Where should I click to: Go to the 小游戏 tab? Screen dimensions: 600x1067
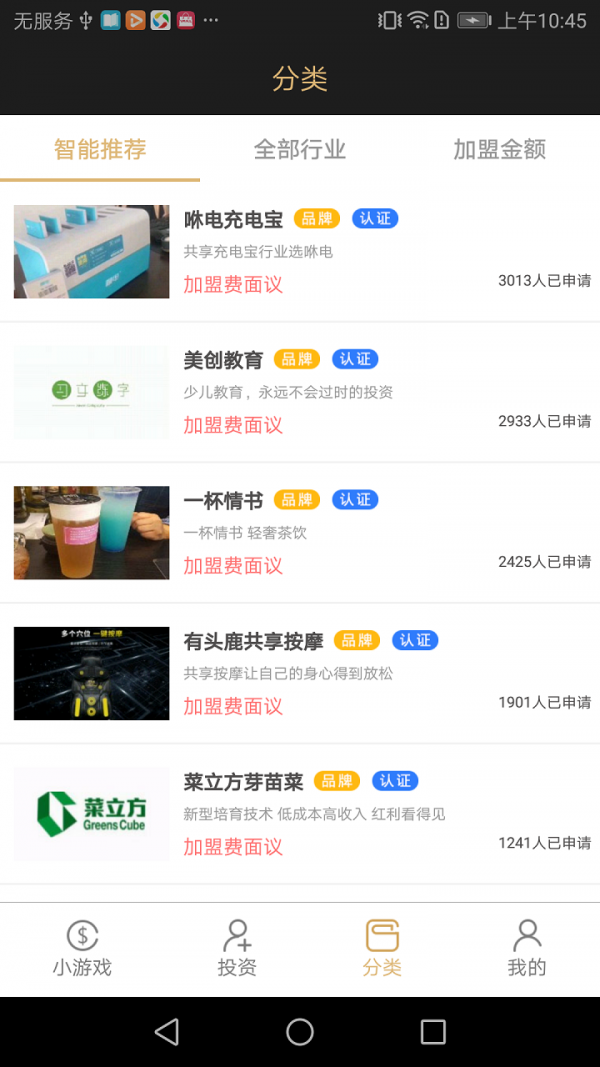[x=82, y=949]
